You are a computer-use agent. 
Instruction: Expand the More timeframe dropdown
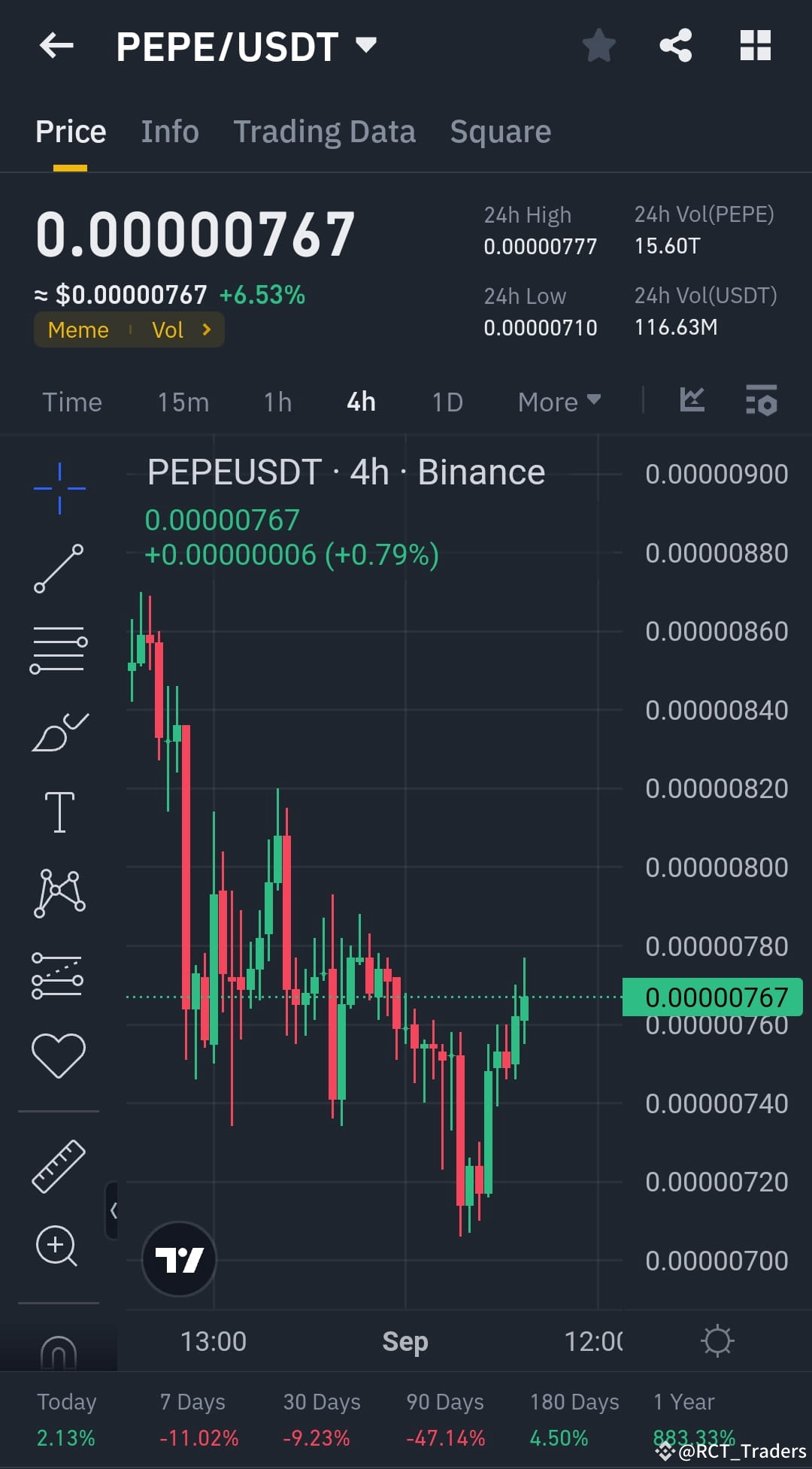coord(558,402)
